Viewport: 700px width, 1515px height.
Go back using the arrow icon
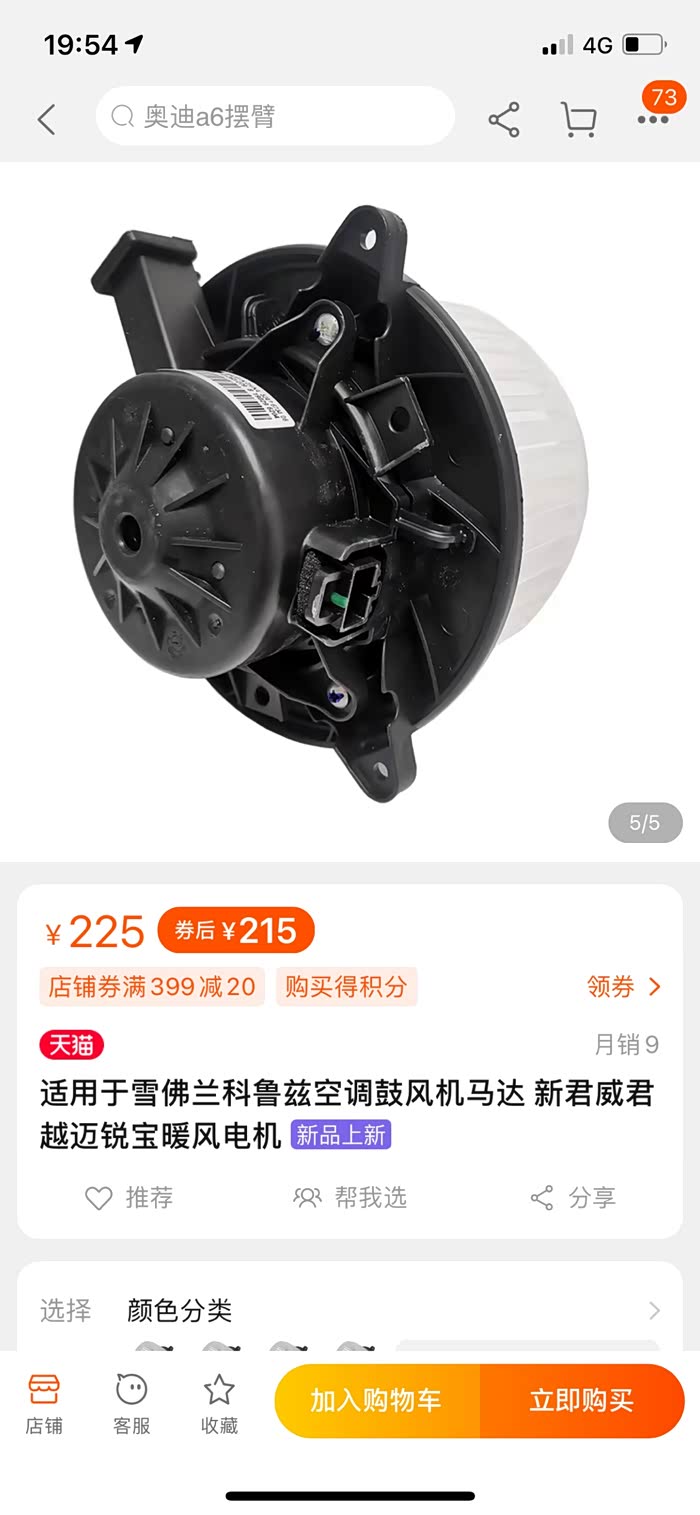(46, 119)
